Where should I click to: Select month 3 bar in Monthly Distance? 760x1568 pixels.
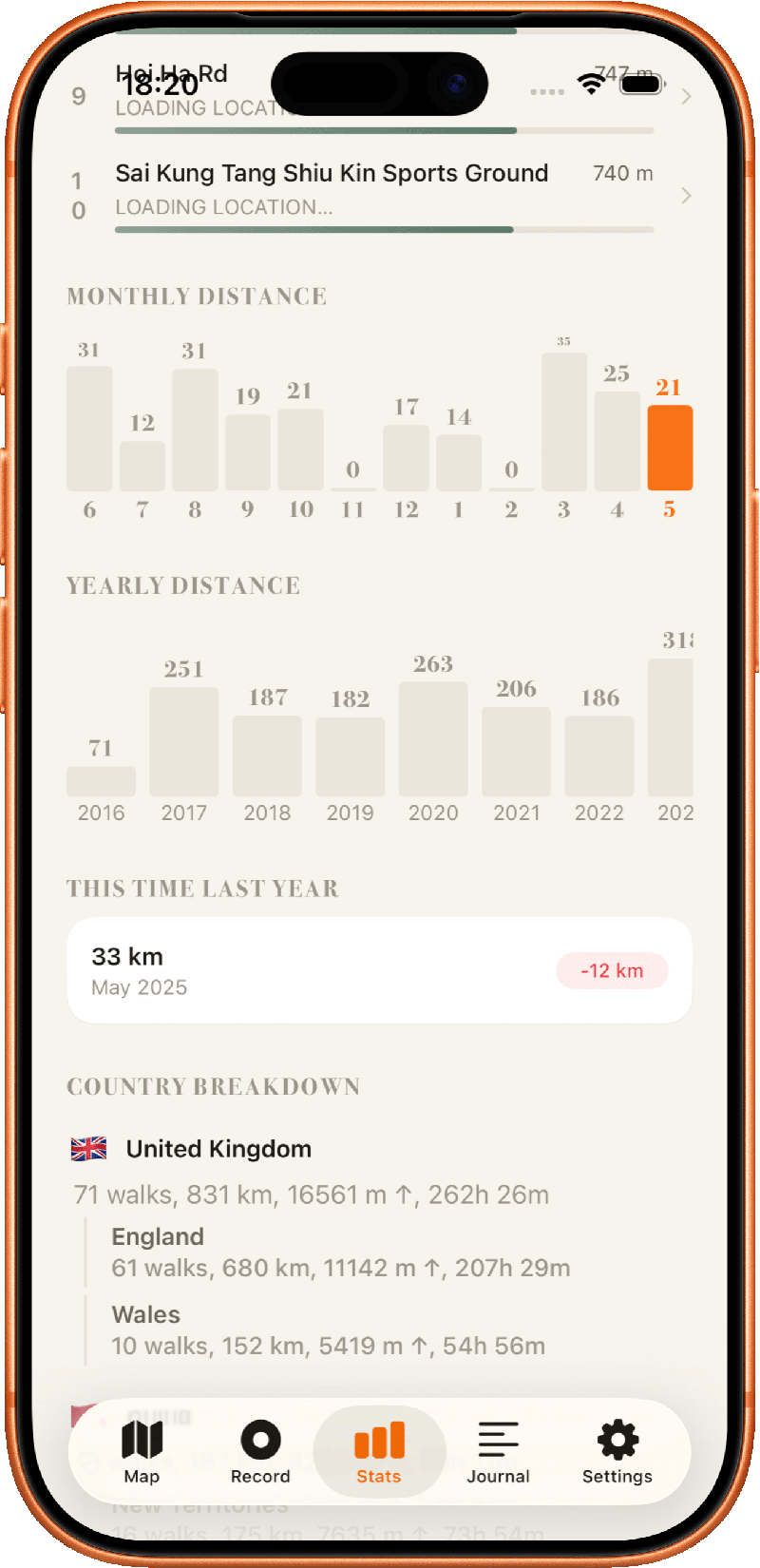pyautogui.click(x=564, y=422)
